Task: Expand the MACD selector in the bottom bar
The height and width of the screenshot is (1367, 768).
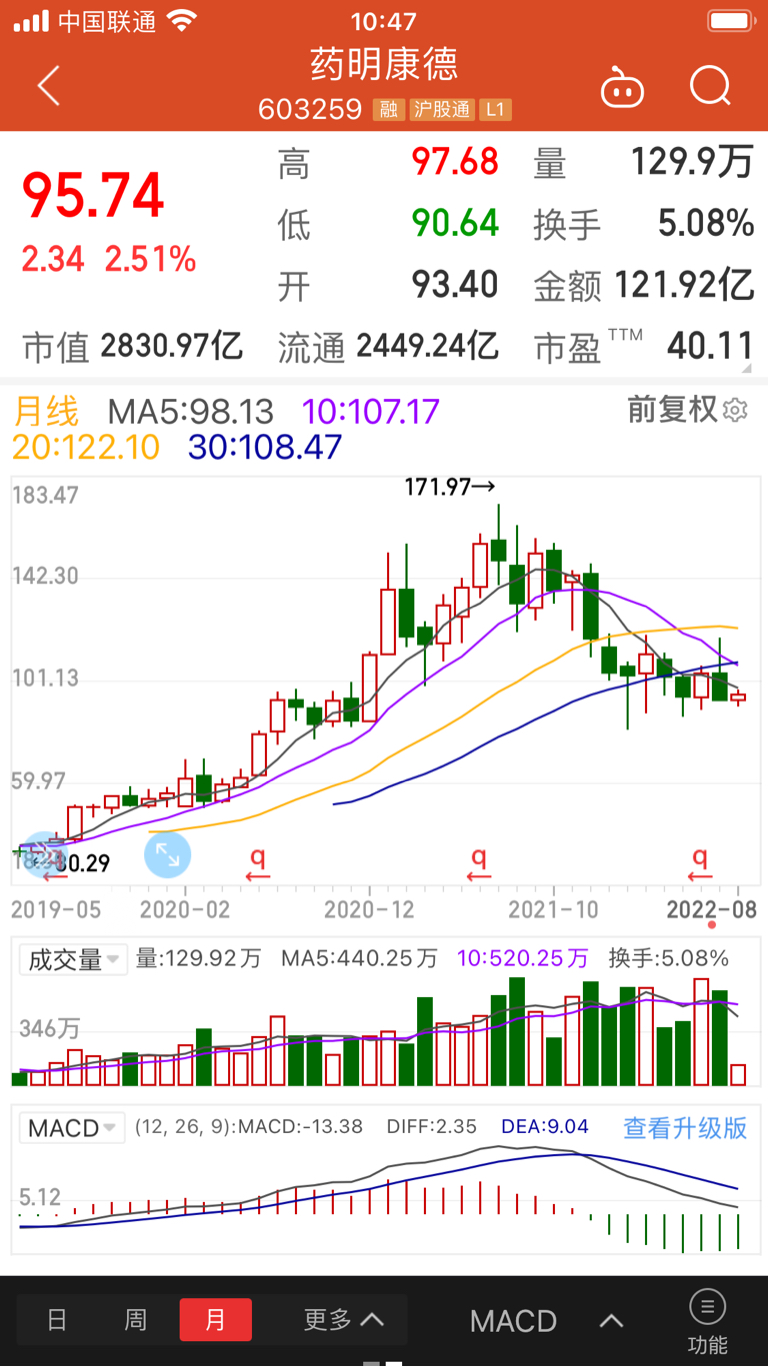Action: click(546, 1321)
